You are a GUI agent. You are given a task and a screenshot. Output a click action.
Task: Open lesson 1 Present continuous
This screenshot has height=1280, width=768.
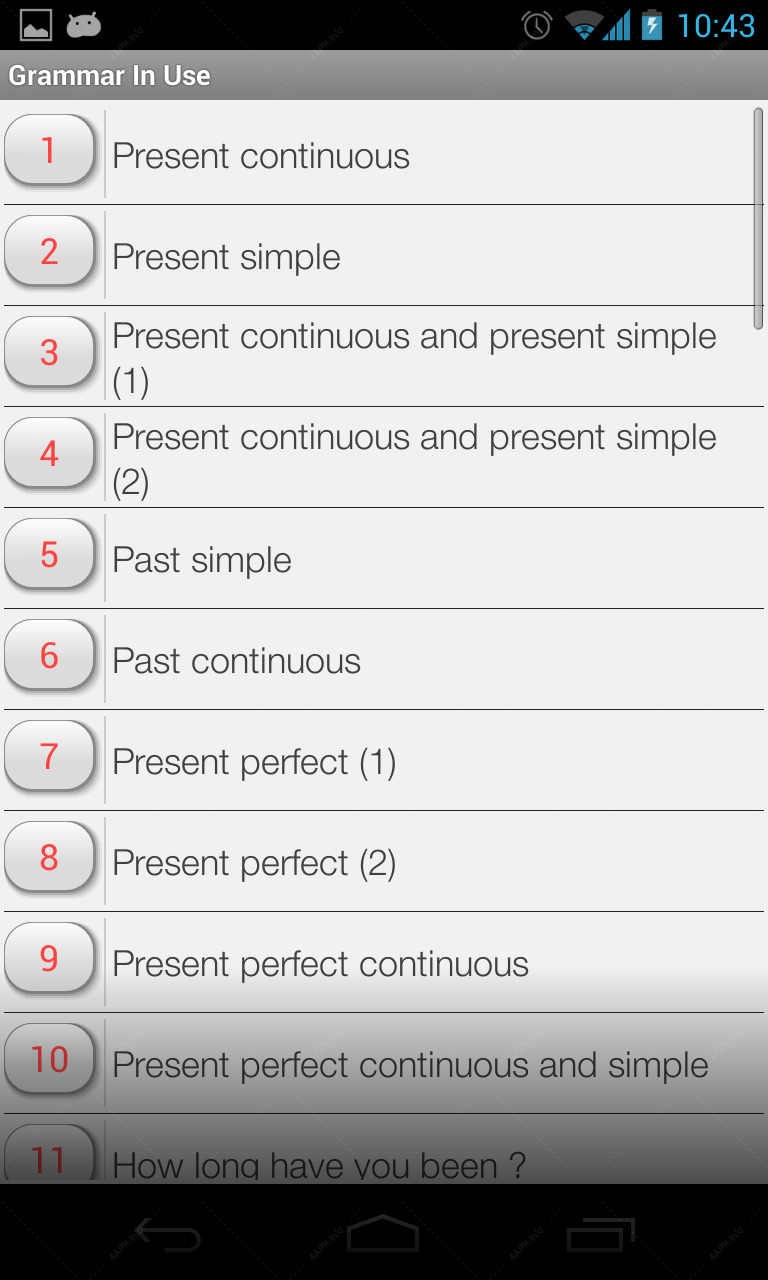[384, 154]
